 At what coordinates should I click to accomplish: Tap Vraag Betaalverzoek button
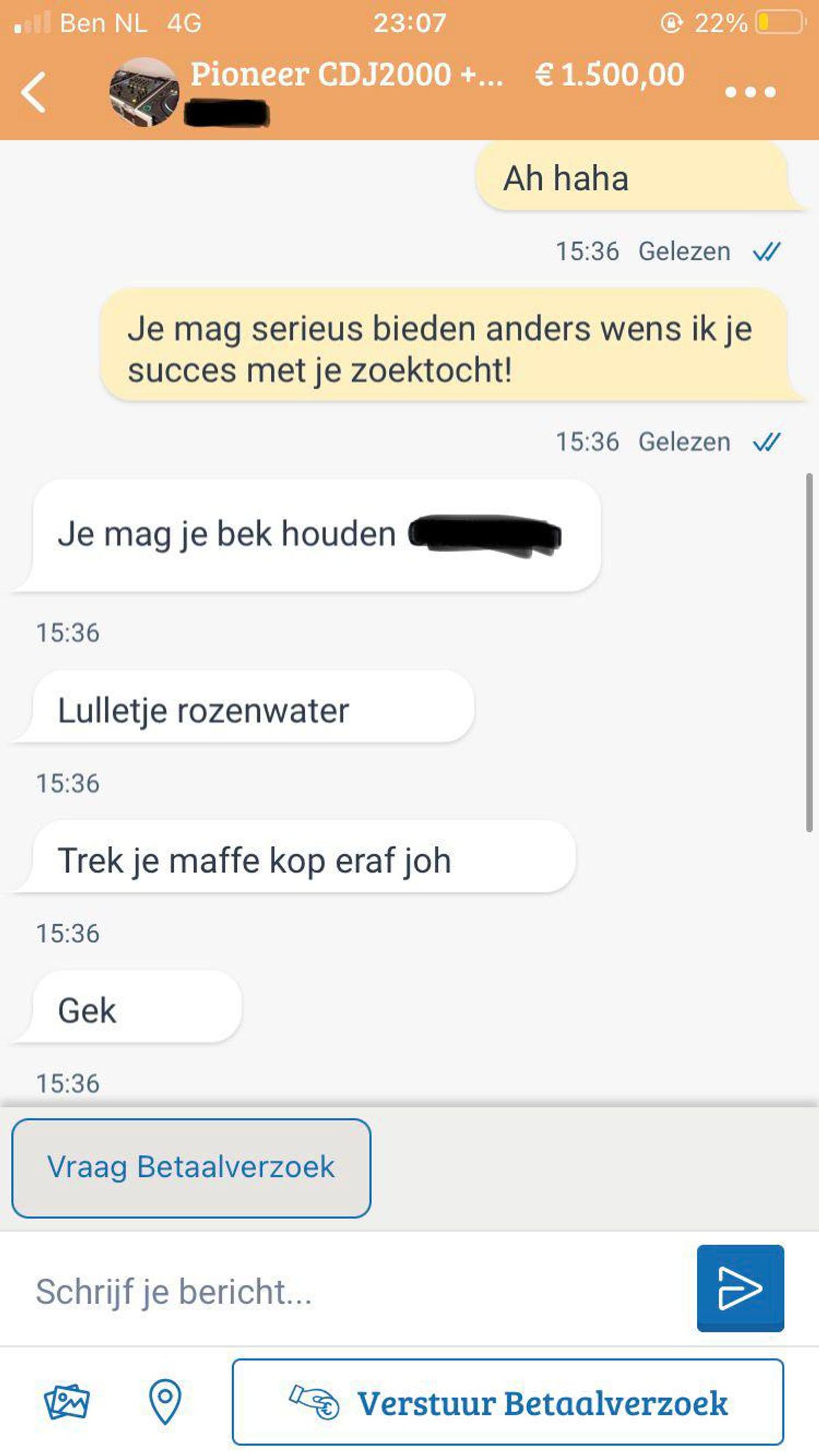[x=191, y=1167]
